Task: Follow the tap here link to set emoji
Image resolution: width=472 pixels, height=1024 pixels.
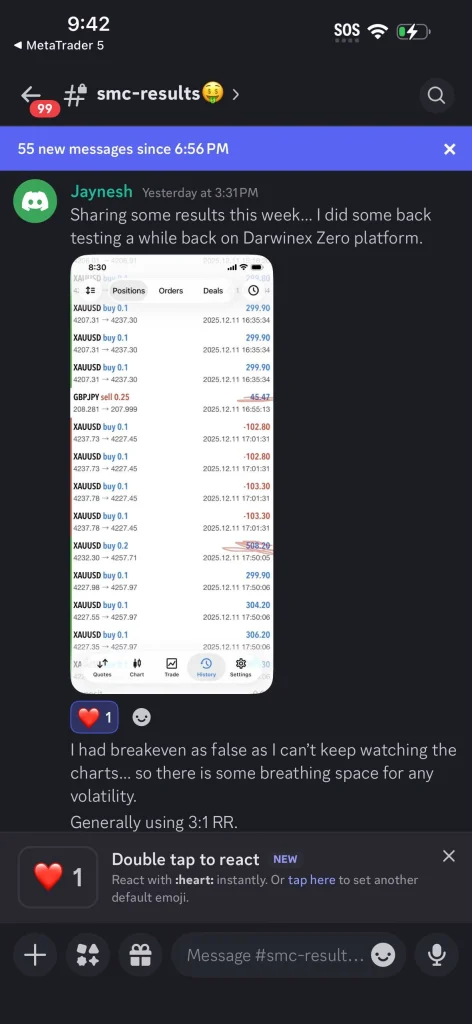Action: tap(311, 880)
